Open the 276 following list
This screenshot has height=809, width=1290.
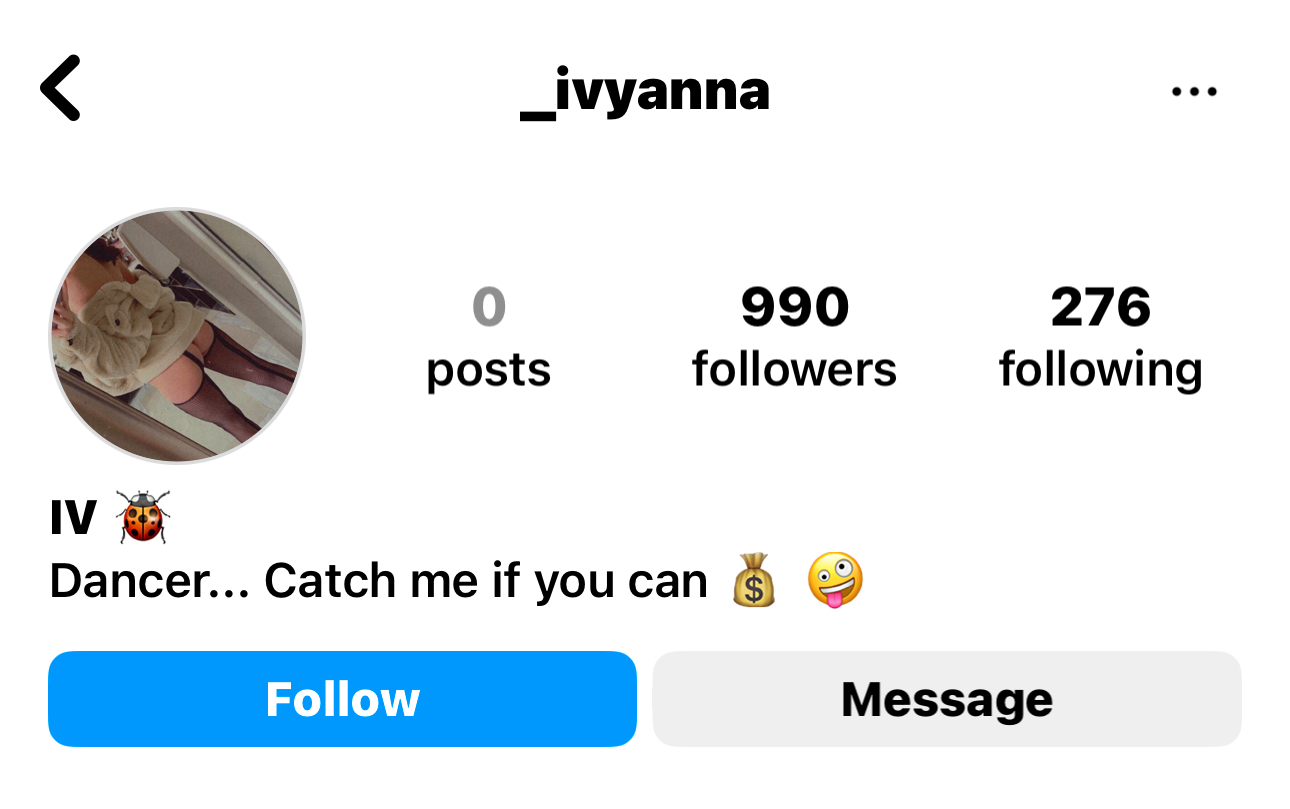1100,336
